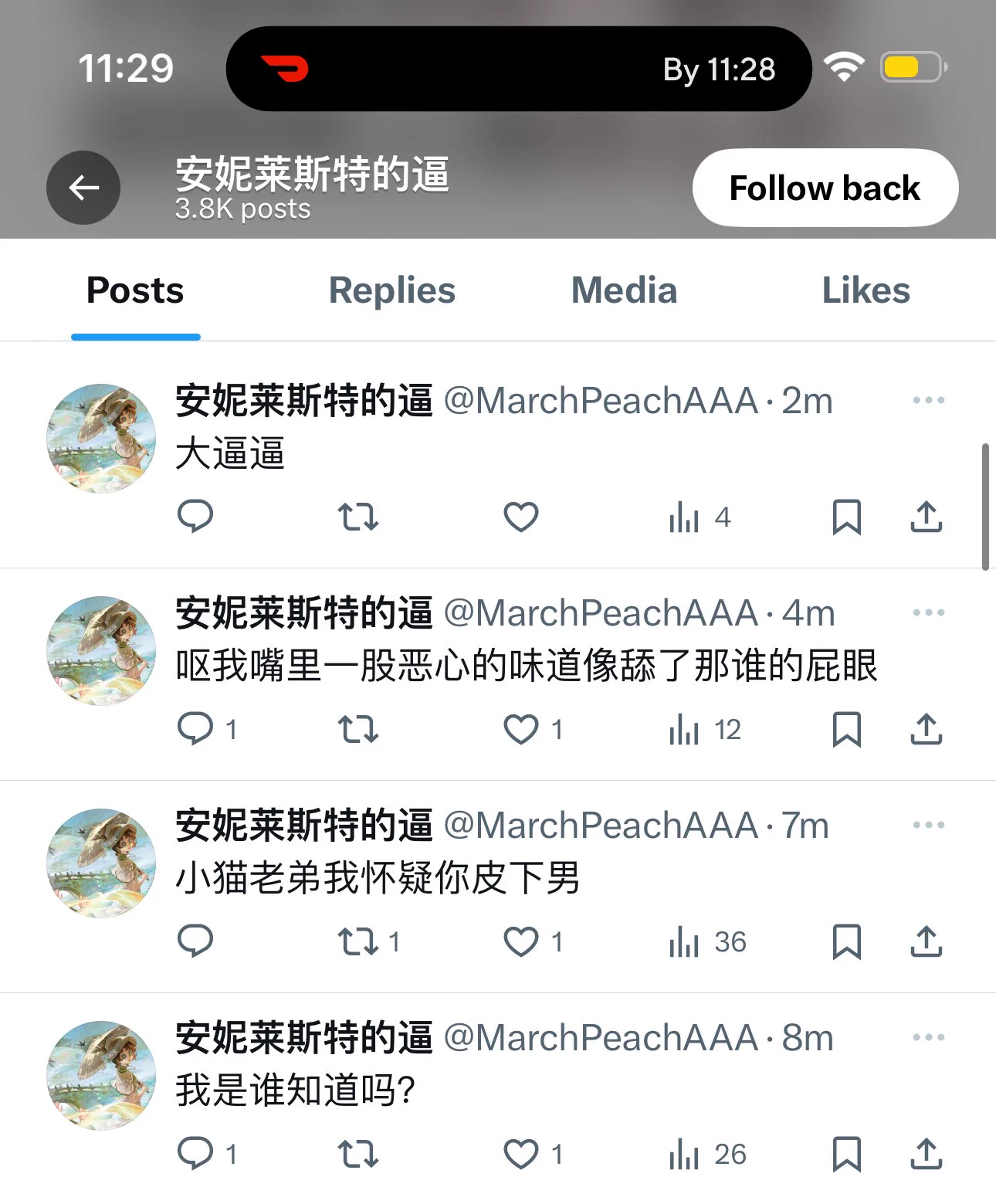996x1204 pixels.
Task: Open the DoorDash activity in the Dynamic Island
Action: [x=518, y=69]
